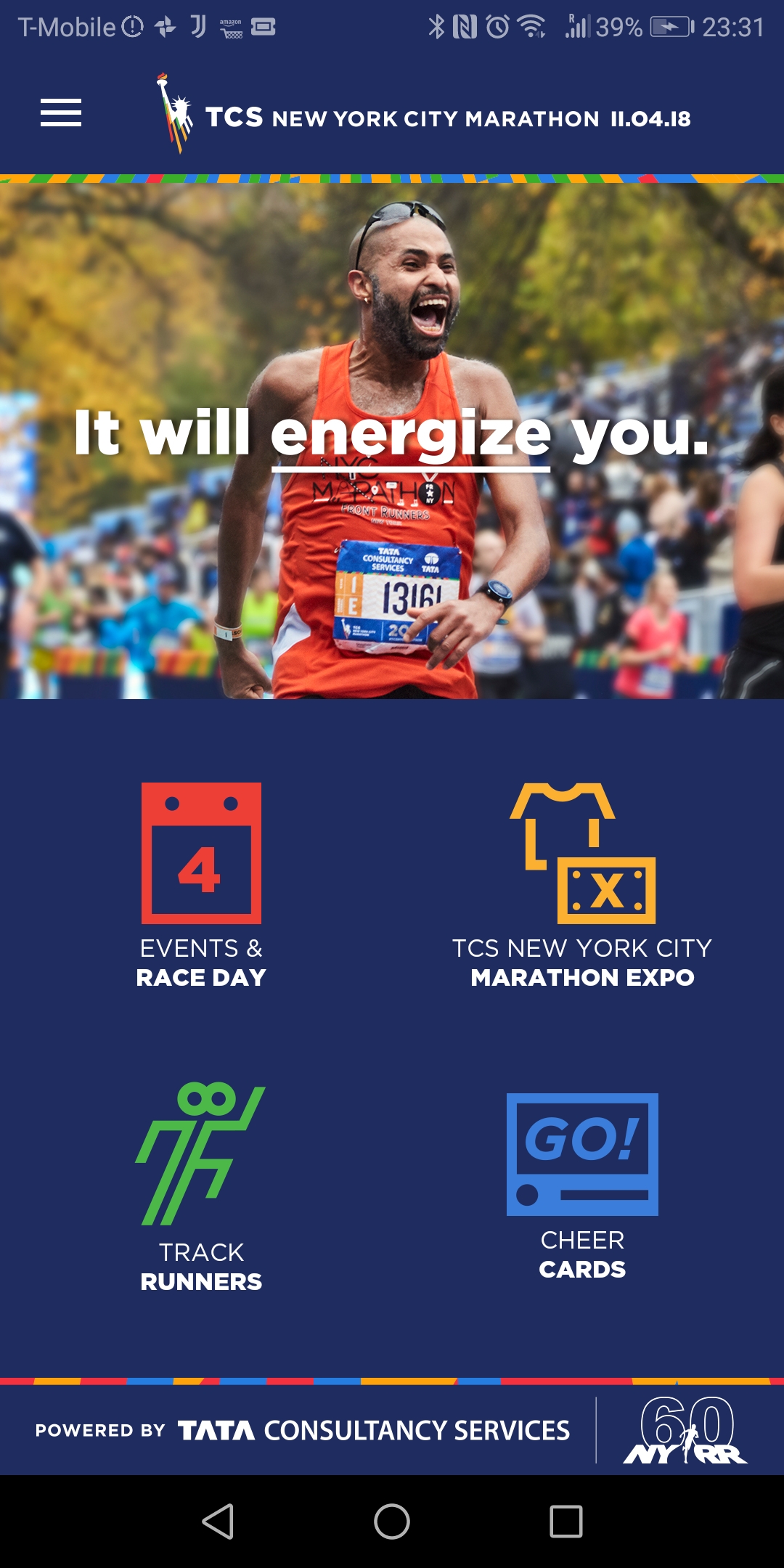Tap the system back button
Image resolution: width=784 pixels, height=1568 pixels.
(218, 1521)
